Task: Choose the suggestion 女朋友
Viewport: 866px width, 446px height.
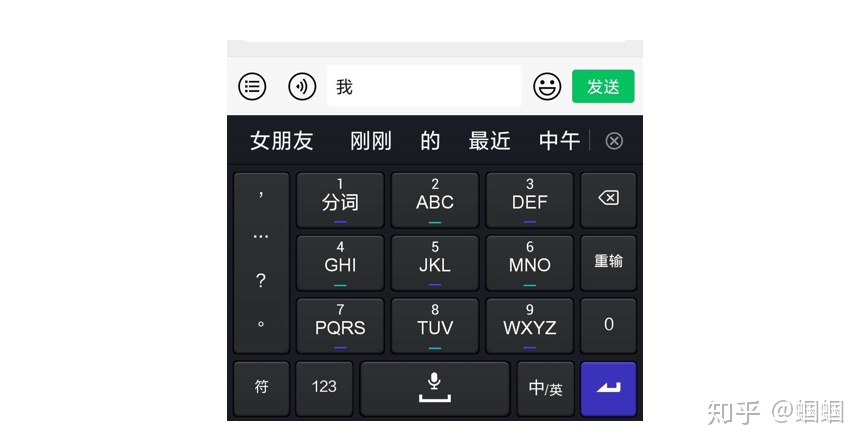Action: tap(282, 141)
